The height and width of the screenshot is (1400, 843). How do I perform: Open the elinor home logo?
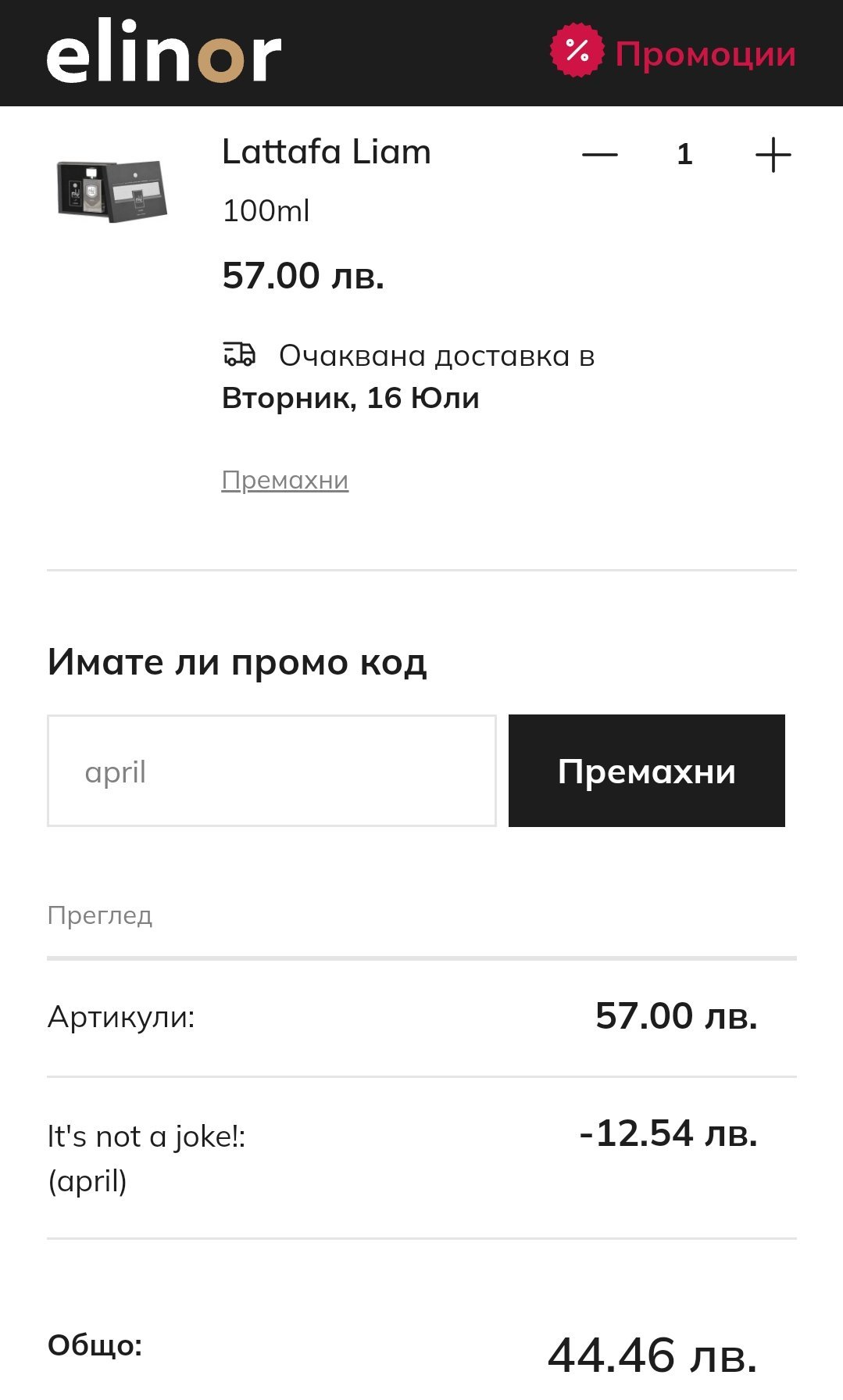[163, 55]
